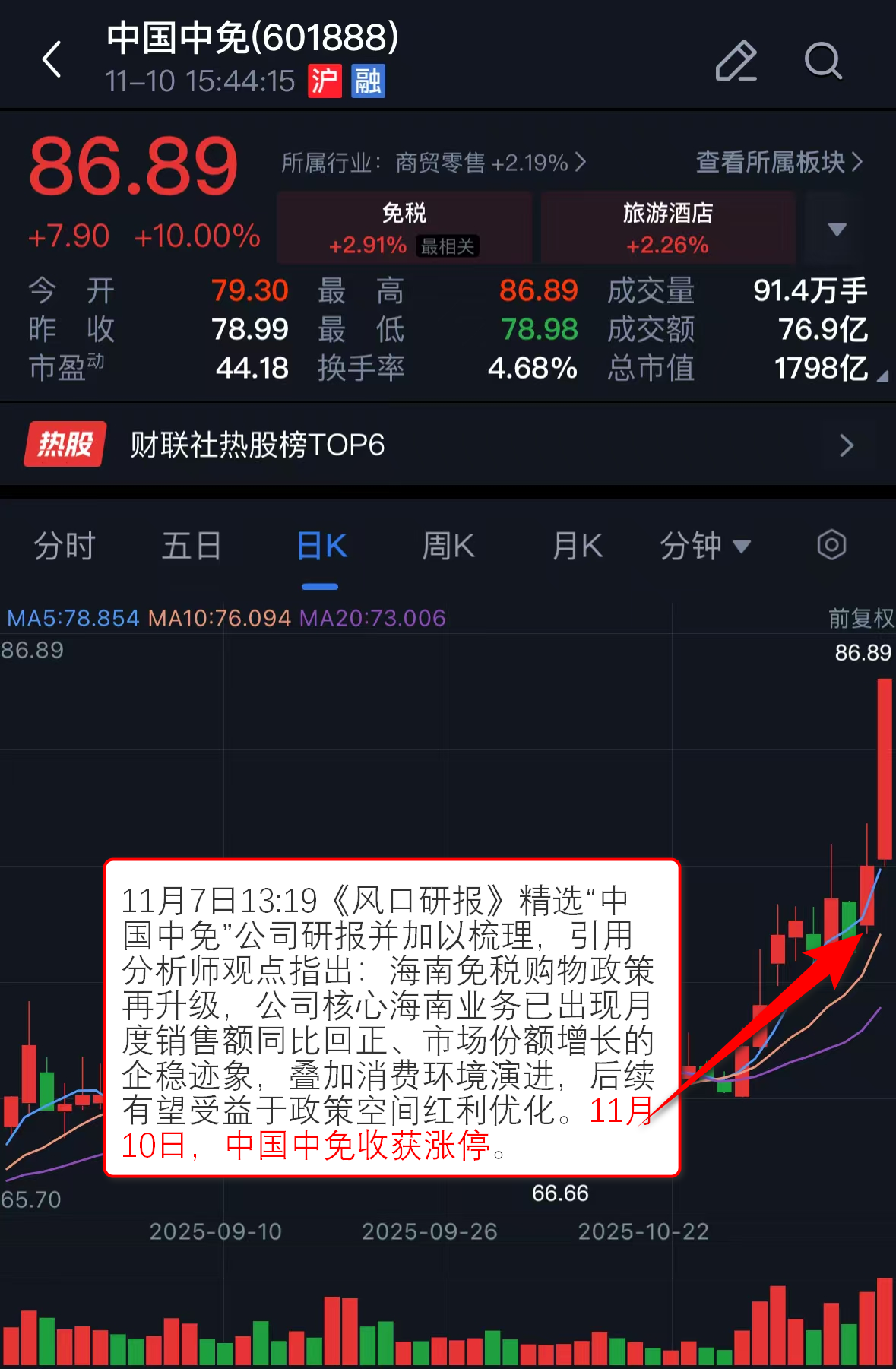
Task: Expand the sector list dropdown arrow
Action: [x=837, y=229]
